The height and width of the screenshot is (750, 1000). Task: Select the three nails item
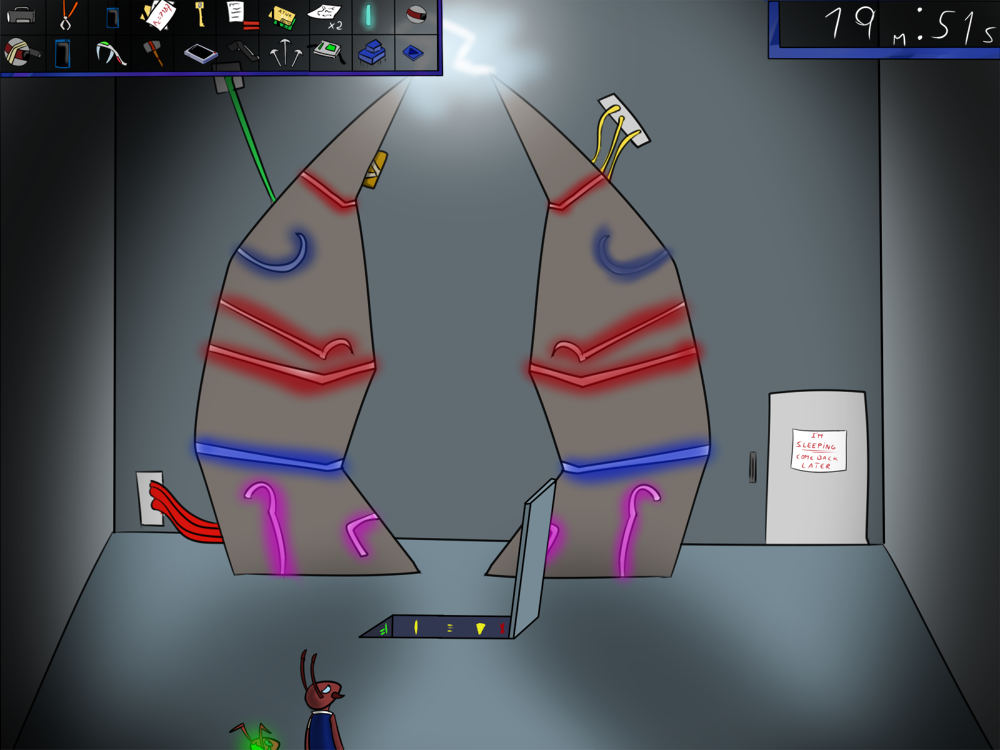(284, 53)
